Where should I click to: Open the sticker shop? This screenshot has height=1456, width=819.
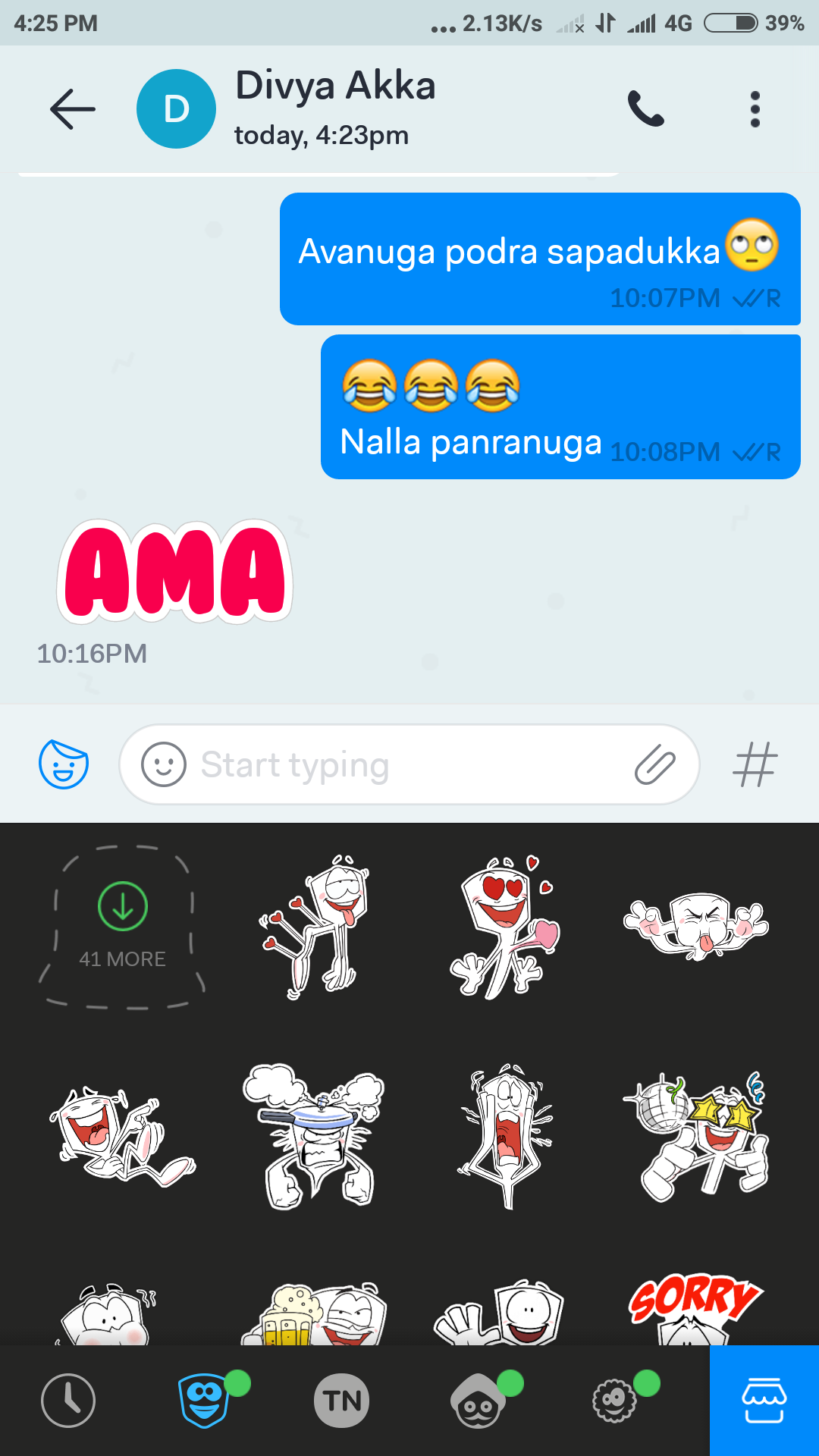764,1401
